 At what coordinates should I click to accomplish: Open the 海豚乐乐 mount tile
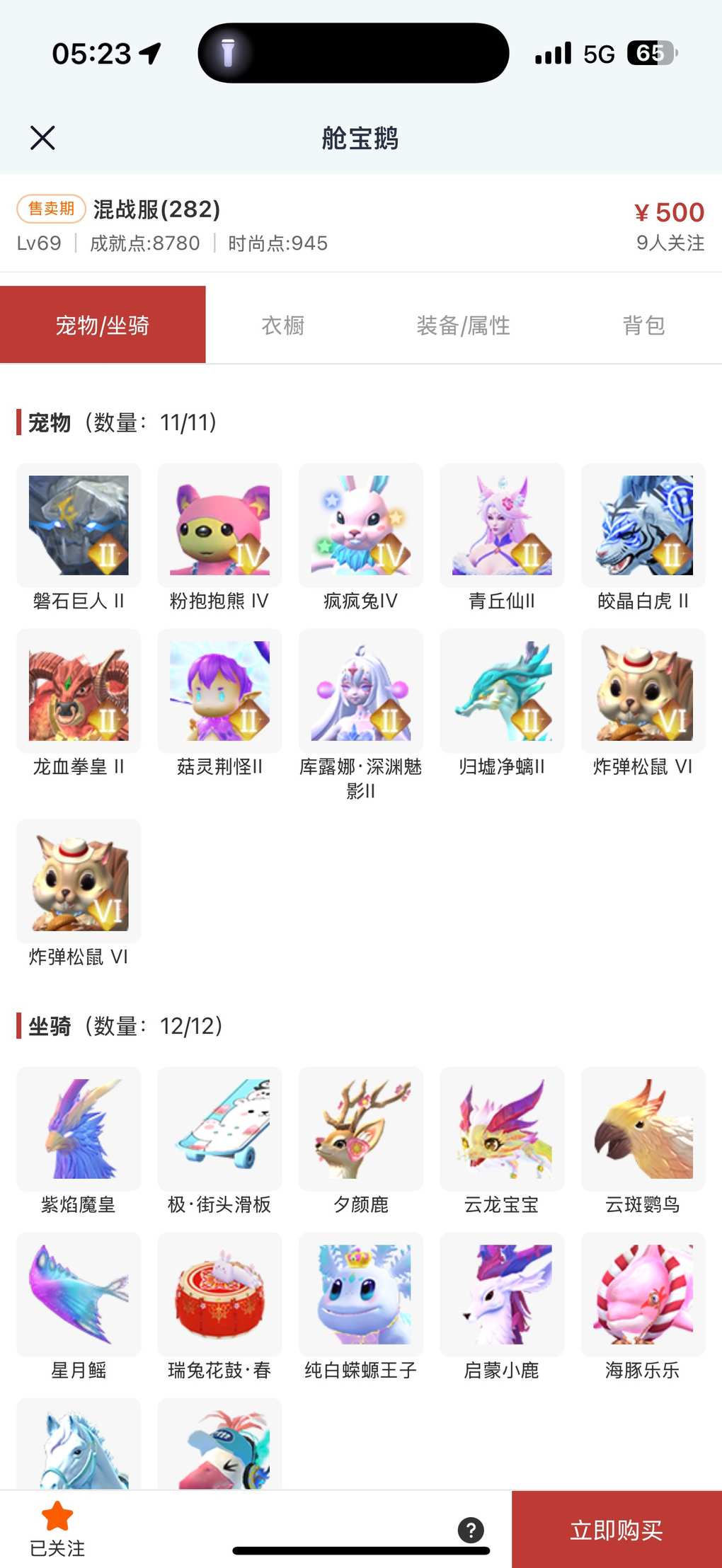pos(643,1295)
